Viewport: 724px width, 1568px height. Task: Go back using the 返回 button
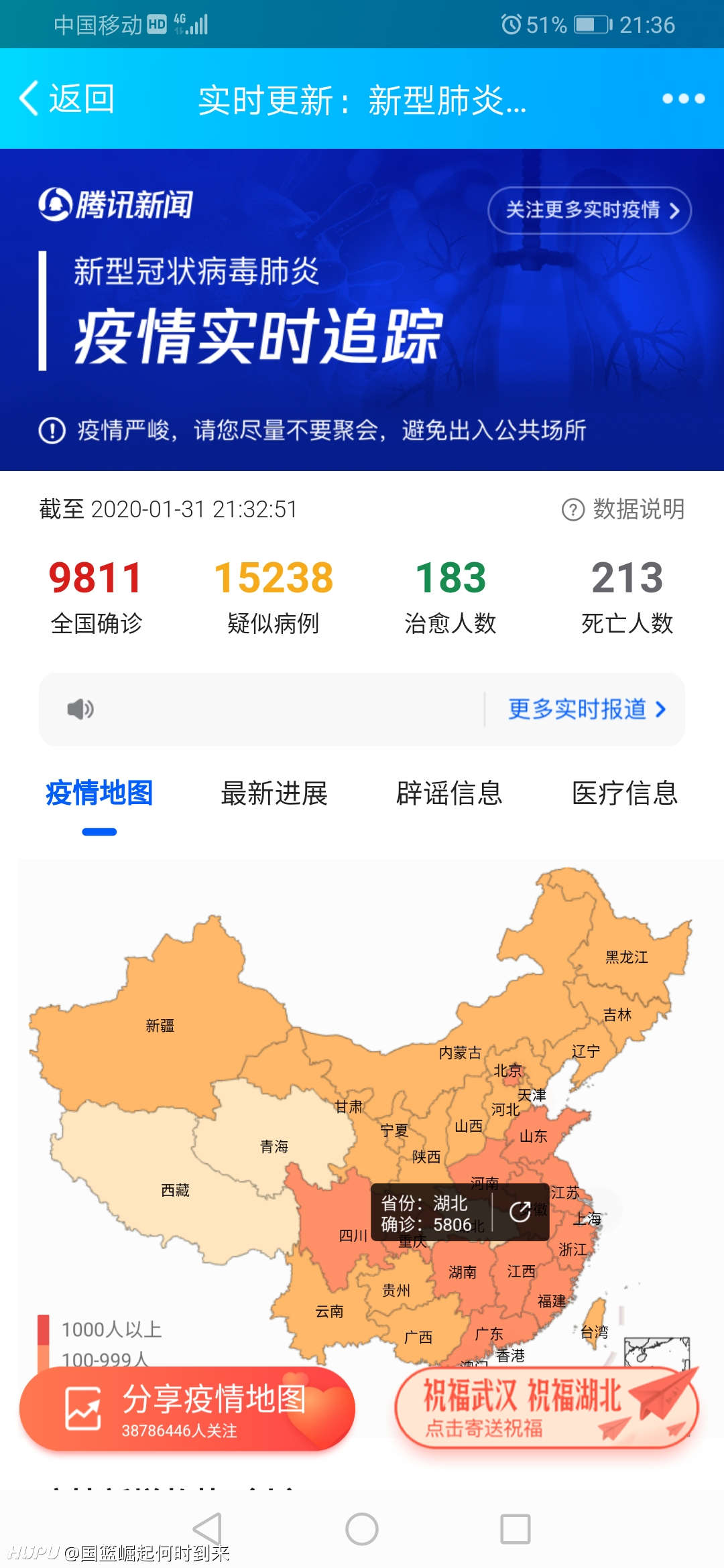[67, 99]
